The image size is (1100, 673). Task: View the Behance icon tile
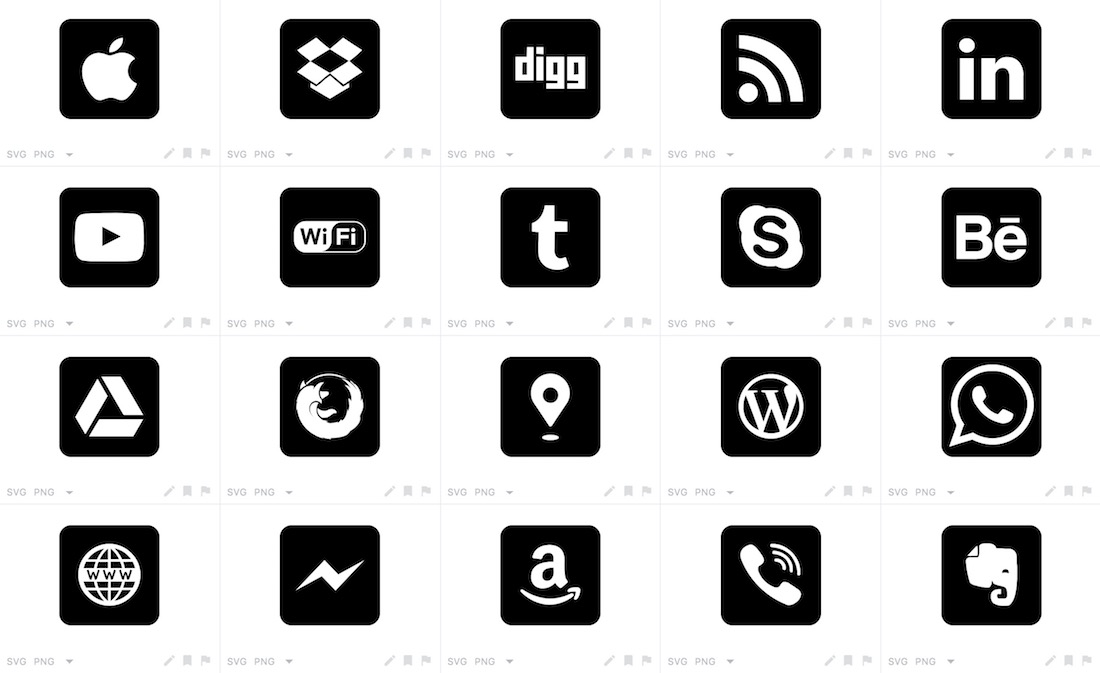pyautogui.click(x=991, y=237)
